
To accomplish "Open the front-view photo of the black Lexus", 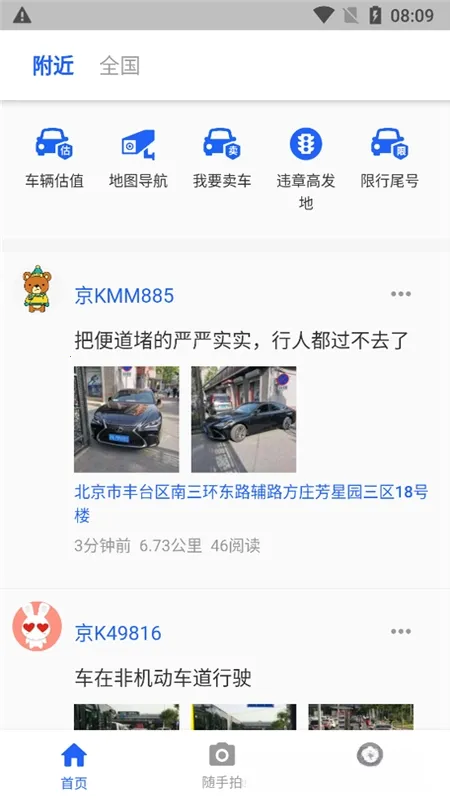I will coord(127,419).
